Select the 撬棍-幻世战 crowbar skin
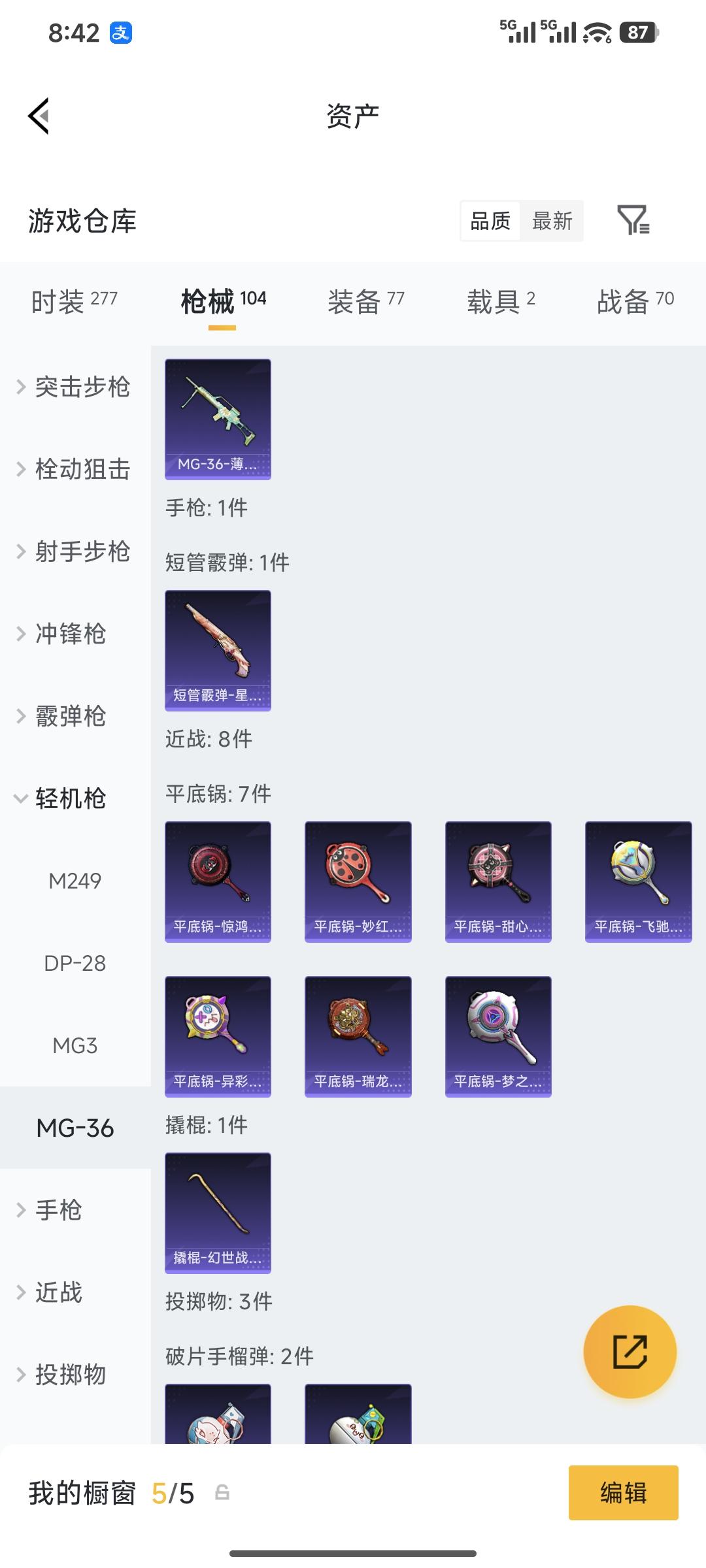 tap(218, 1212)
